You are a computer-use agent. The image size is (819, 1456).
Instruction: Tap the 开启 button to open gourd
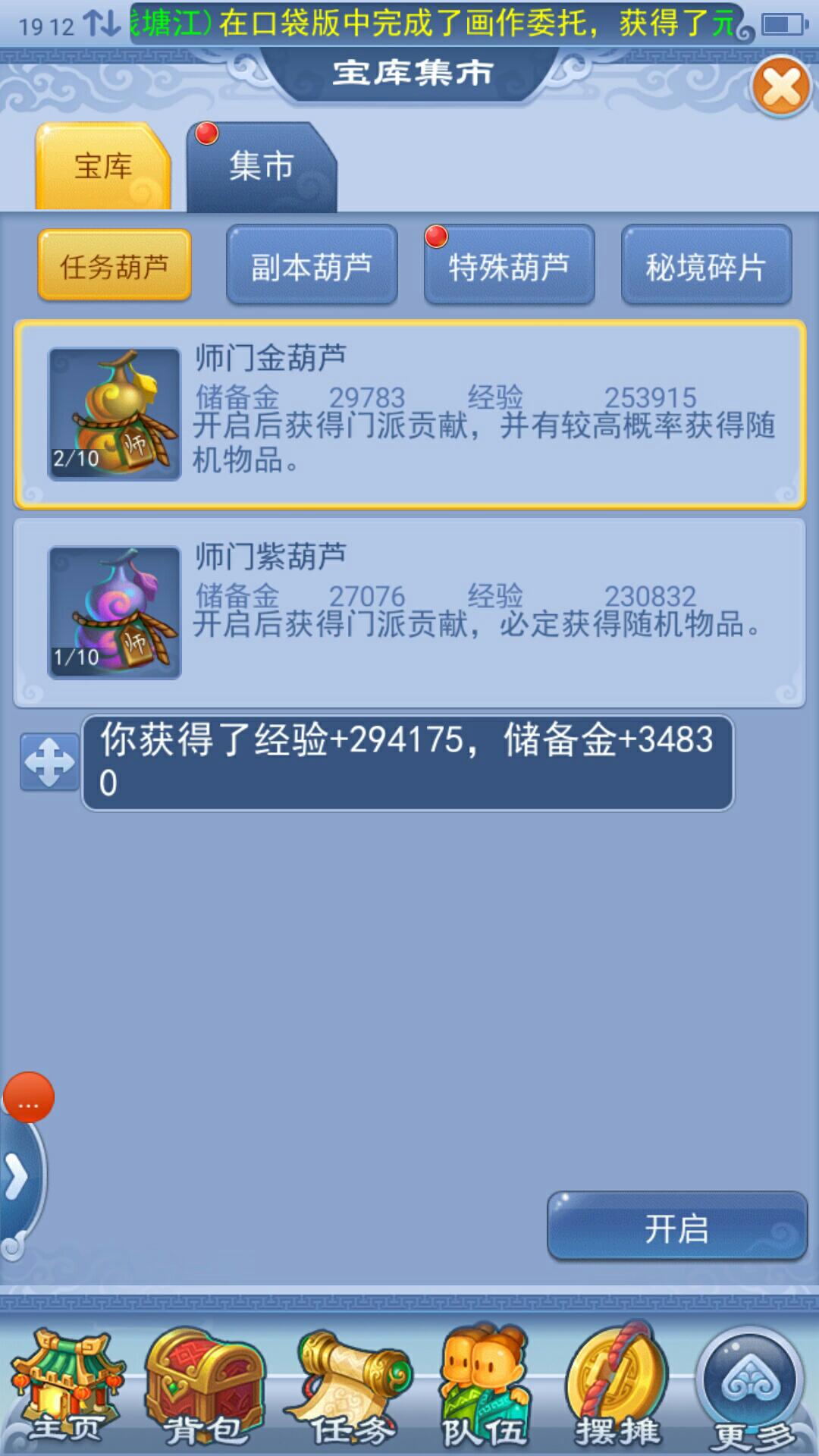676,1228
